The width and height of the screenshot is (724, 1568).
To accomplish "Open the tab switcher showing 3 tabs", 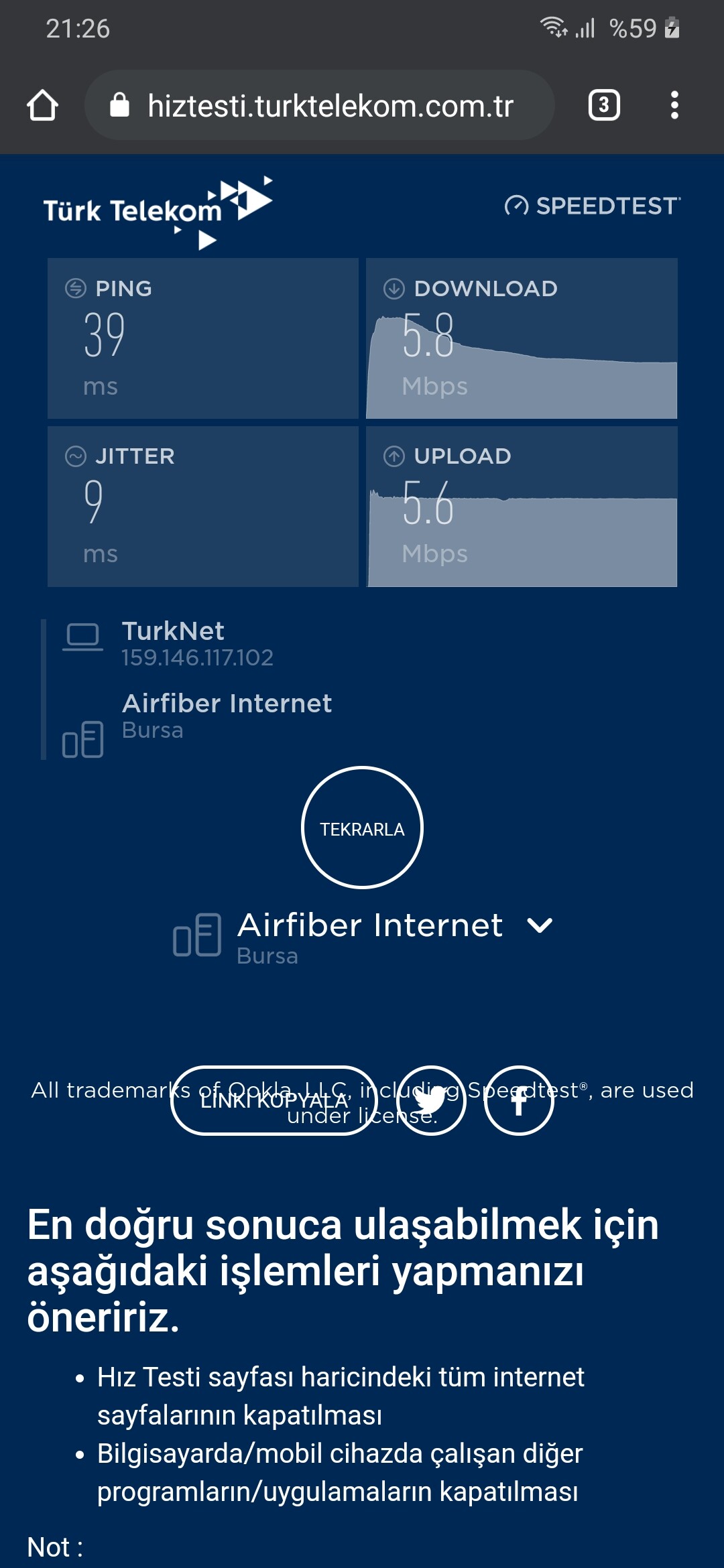I will (604, 105).
